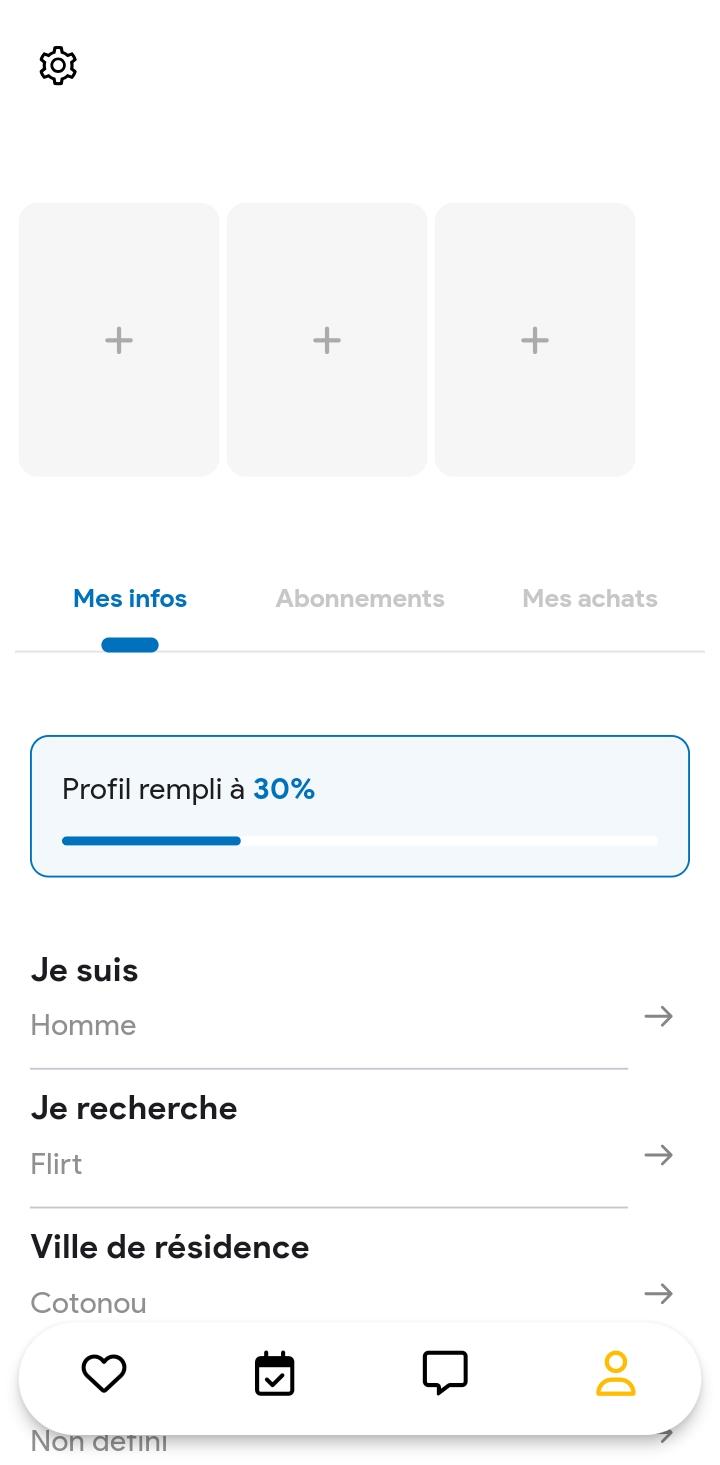Switch to the Abonnements tab
Viewport: 720px width, 1465px height.
(x=360, y=598)
